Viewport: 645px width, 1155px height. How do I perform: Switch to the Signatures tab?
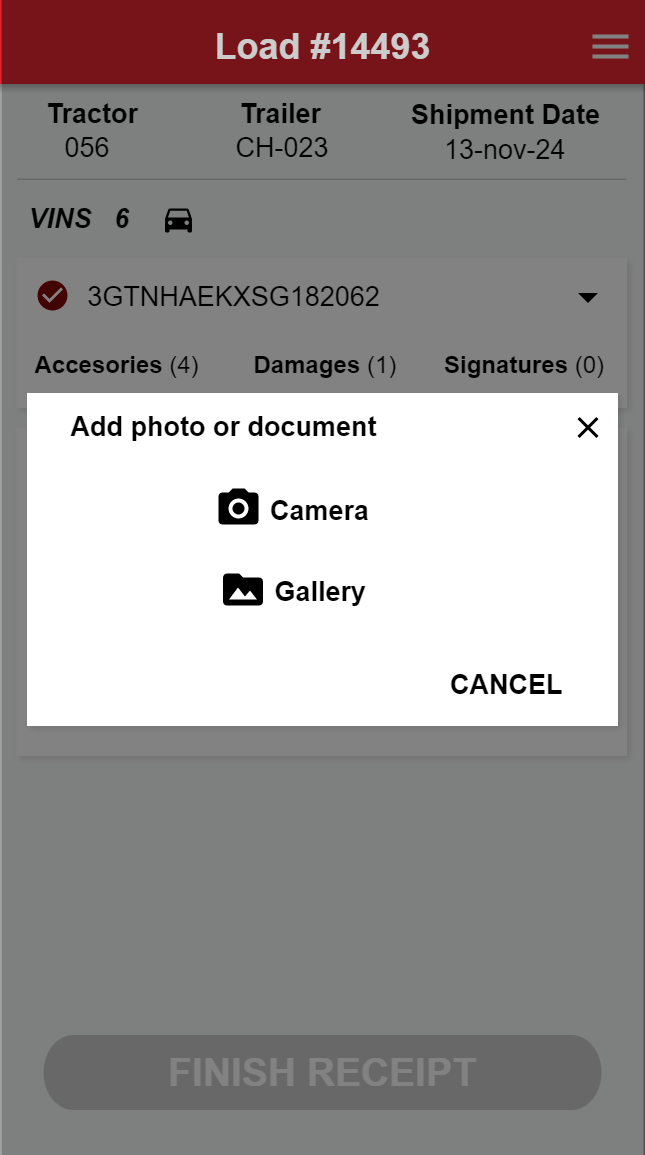pyautogui.click(x=524, y=365)
